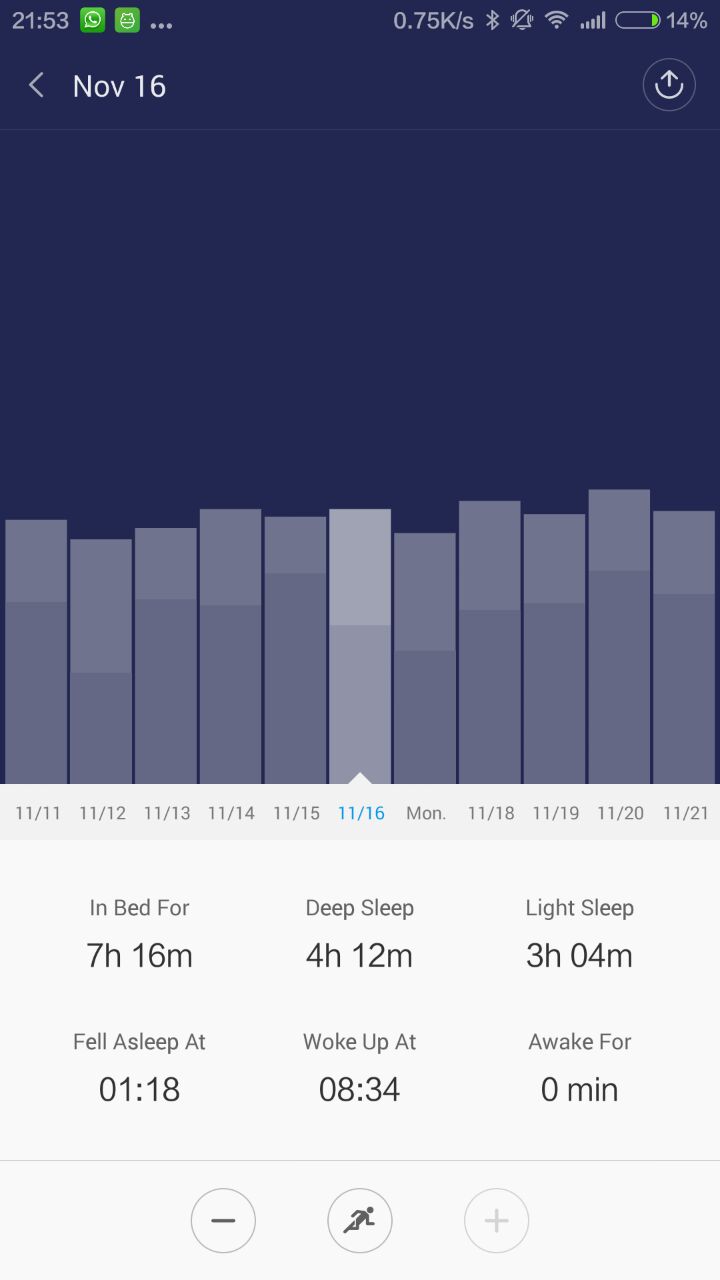Select the 11/11 sleep bar
Screen dimensions: 720x1280
click(x=36, y=650)
